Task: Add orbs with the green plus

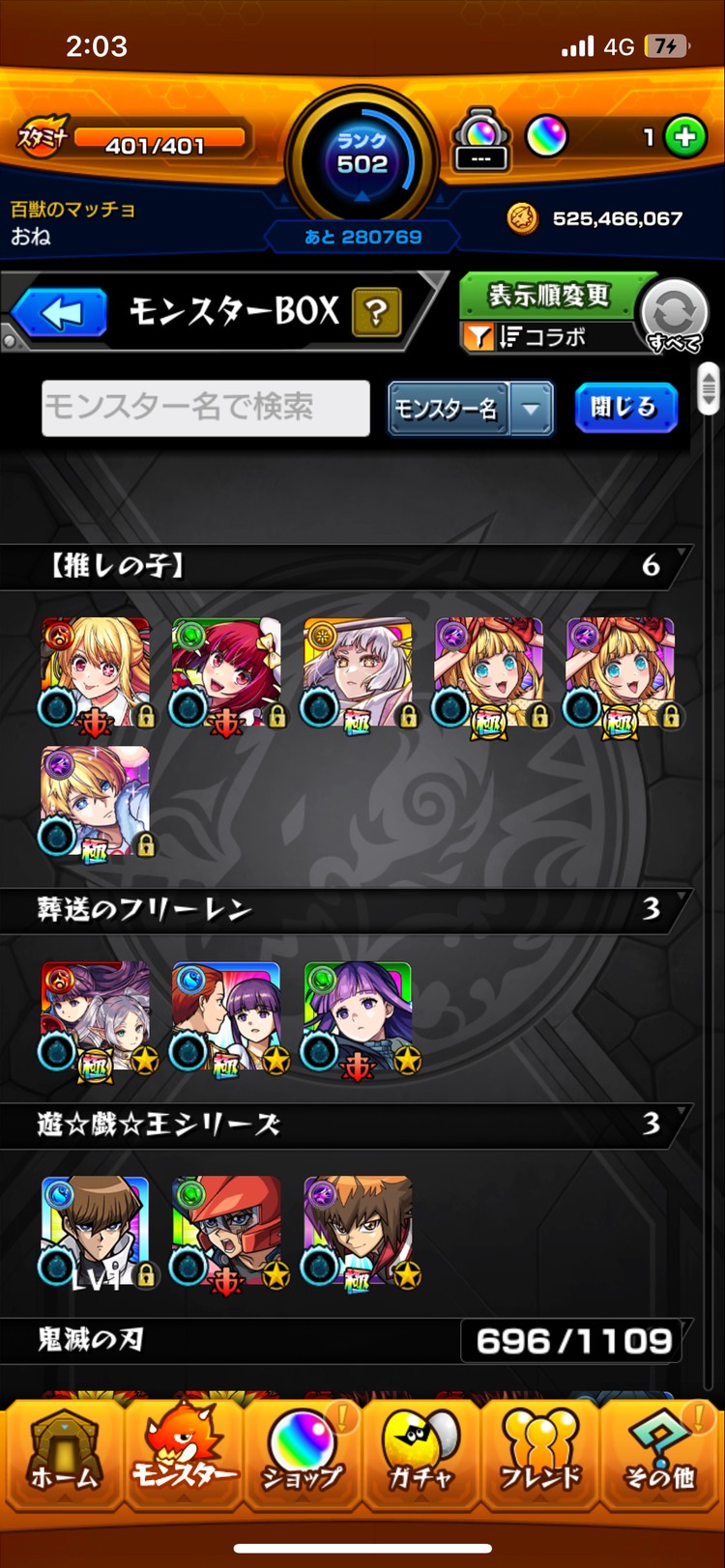Action: 685,137
